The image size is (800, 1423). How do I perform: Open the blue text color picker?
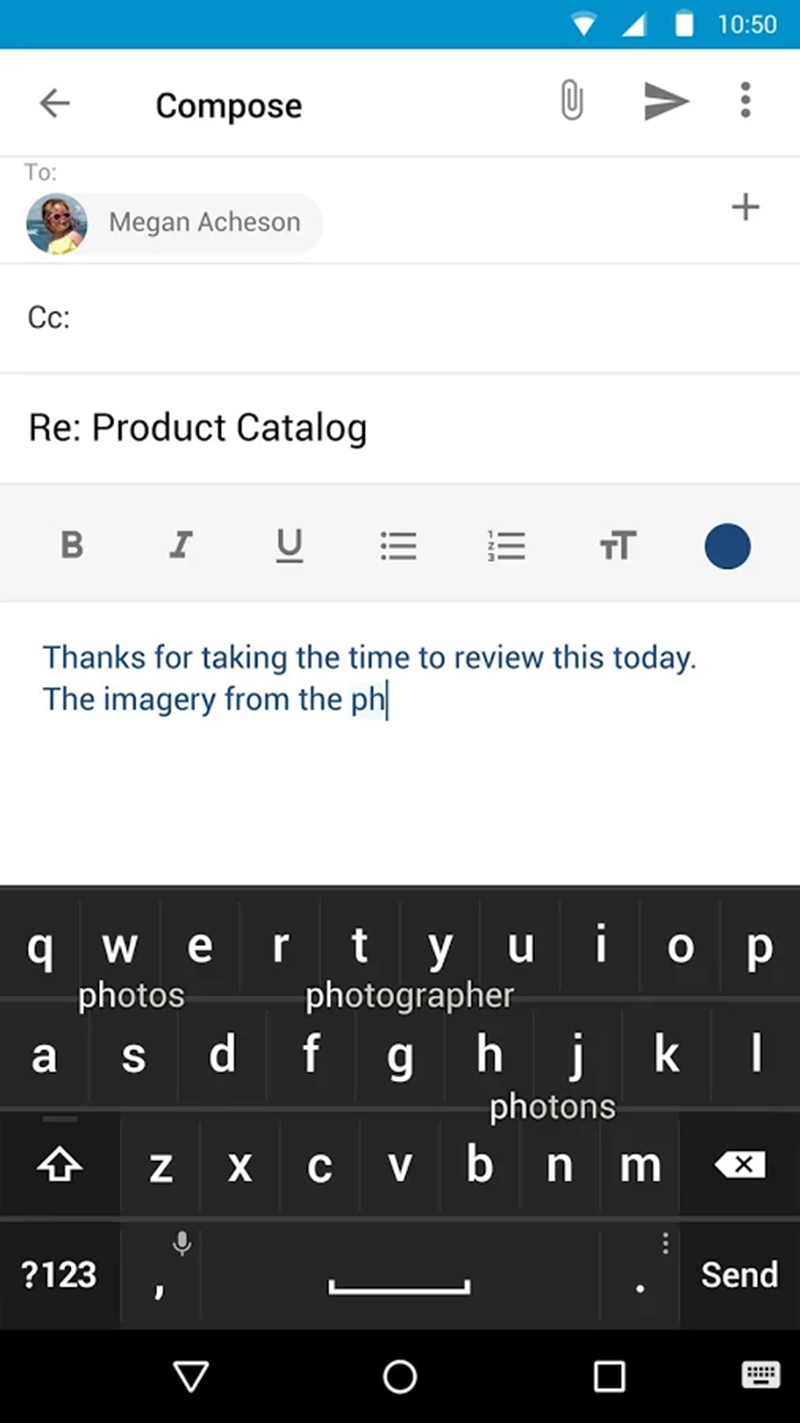727,546
